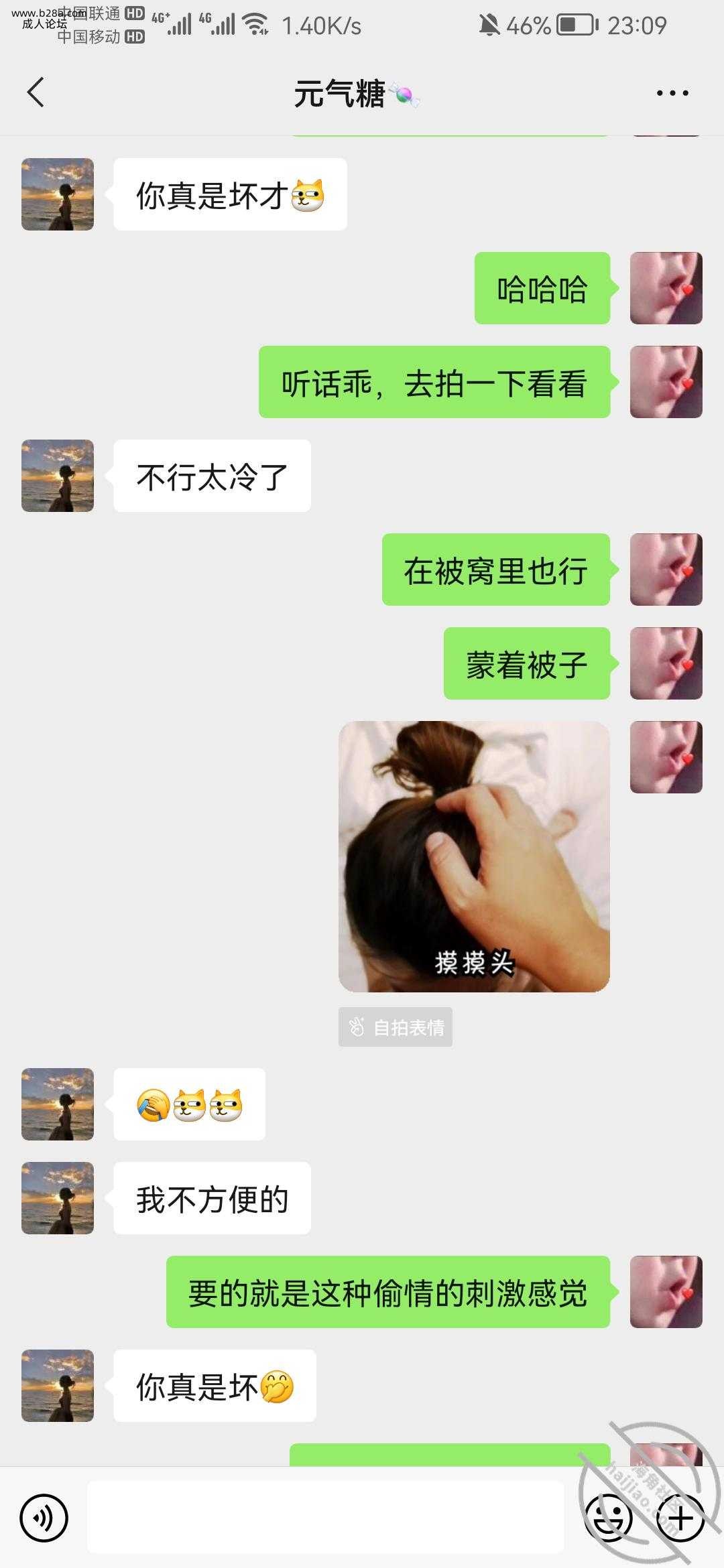Viewport: 724px width, 1568px height.
Task: Open own avatar beside 哈哈哈 message
Action: [666, 288]
